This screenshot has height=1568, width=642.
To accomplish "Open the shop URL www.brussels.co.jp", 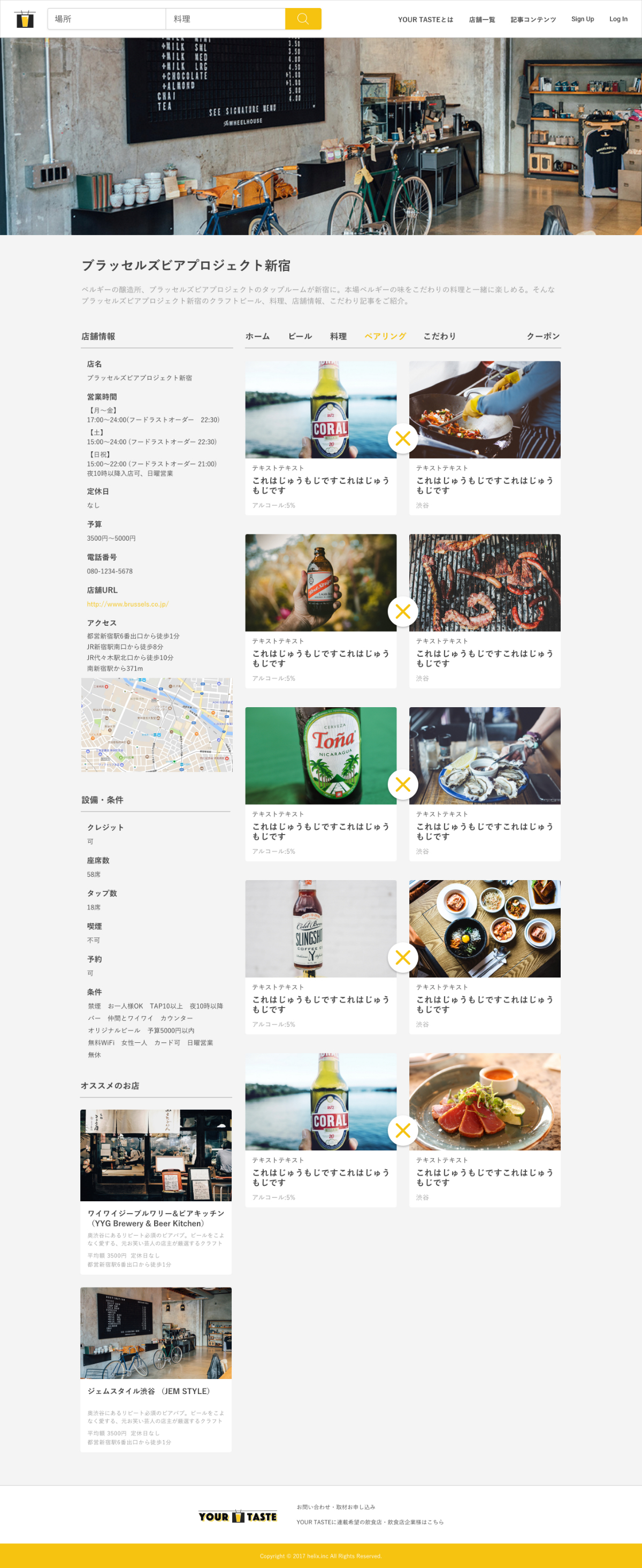I will (128, 604).
